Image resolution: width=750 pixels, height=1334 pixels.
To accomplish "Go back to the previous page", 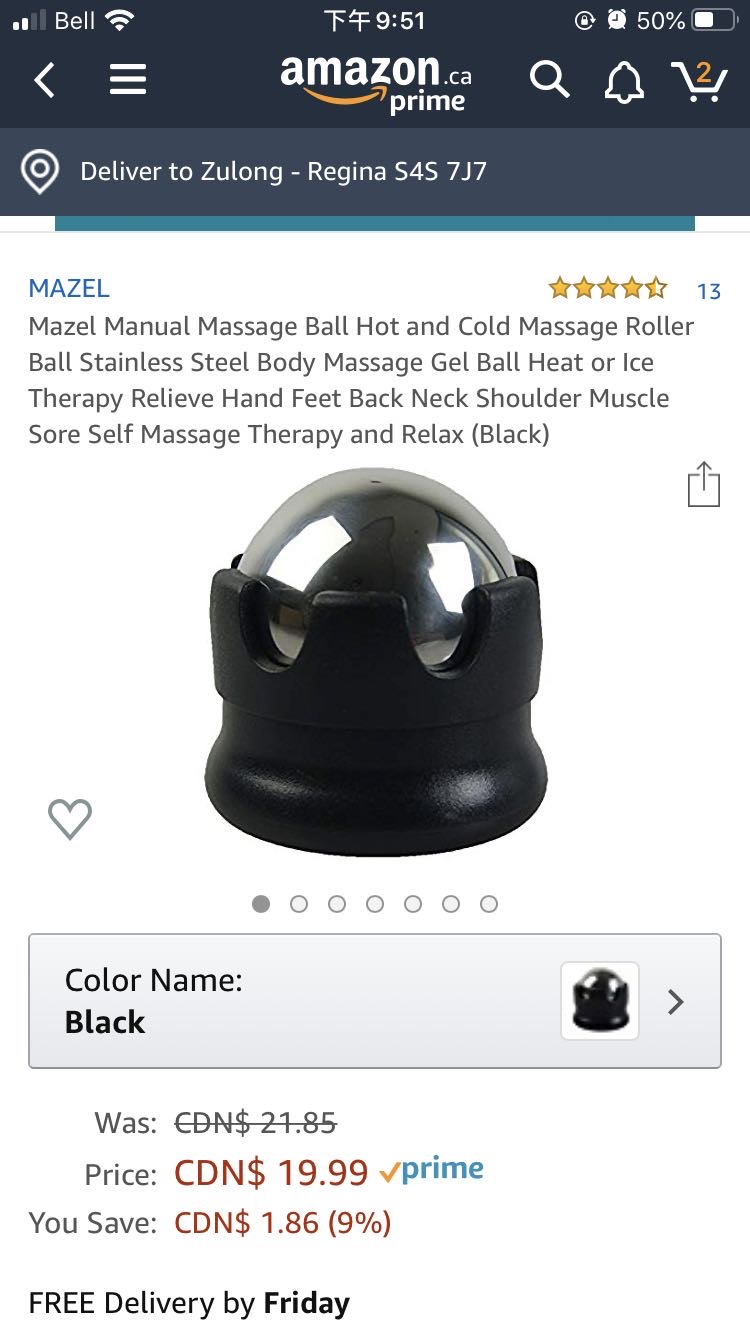I will tap(45, 80).
